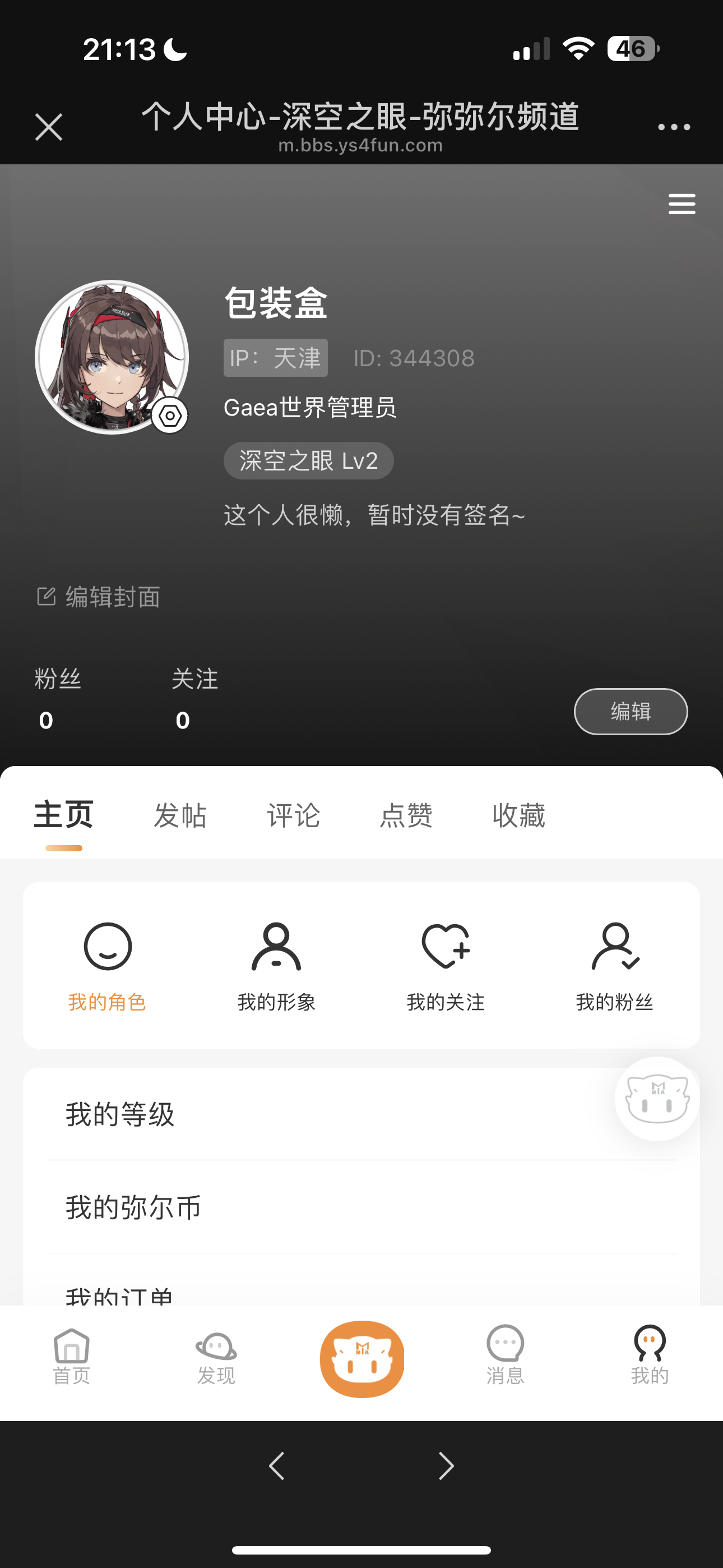Viewport: 723px width, 1568px height.
Task: Open 我的角色
Action: click(x=108, y=965)
